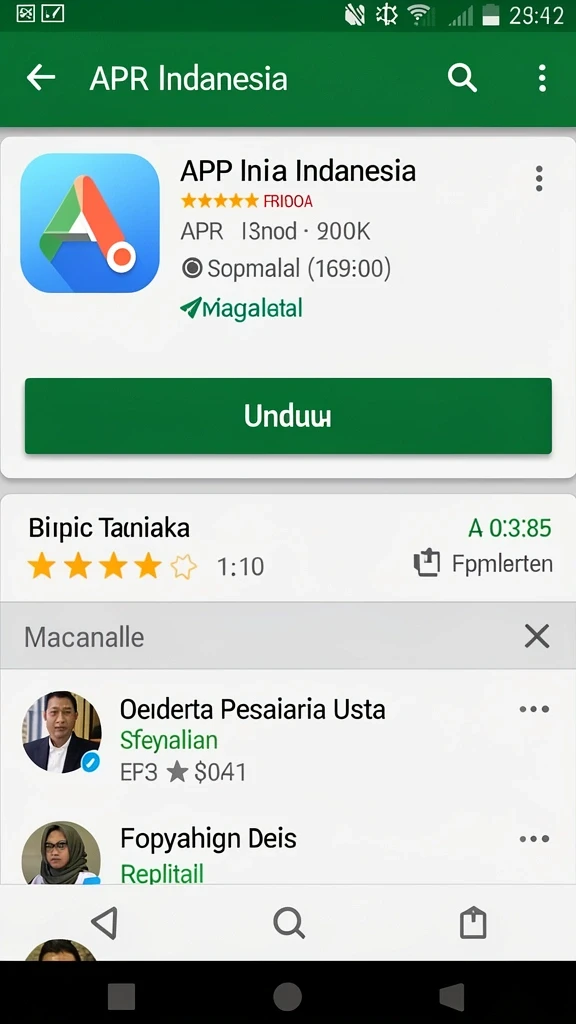Viewport: 576px width, 1024px height.
Task: Tap the Fpmlerten share option
Action: [483, 564]
